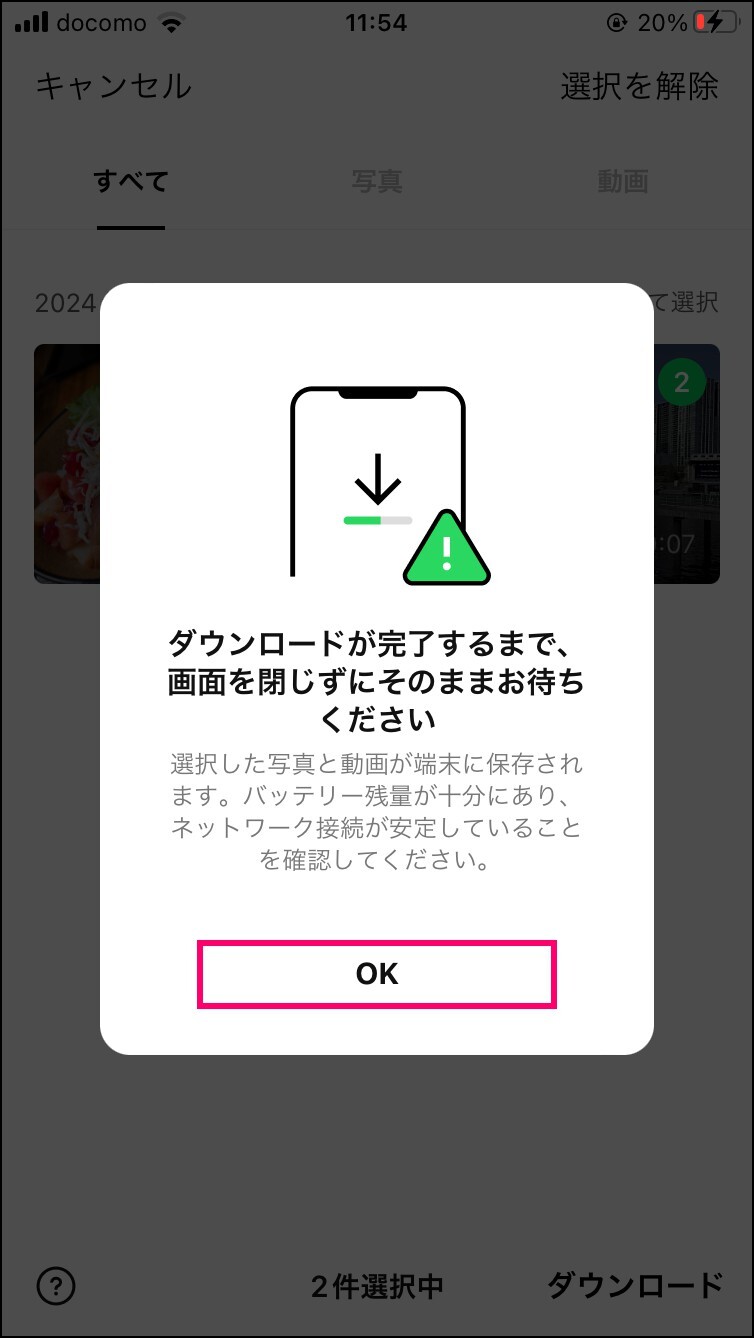
Task: Open the food photo thumbnail
Action: pyautogui.click(x=67, y=464)
